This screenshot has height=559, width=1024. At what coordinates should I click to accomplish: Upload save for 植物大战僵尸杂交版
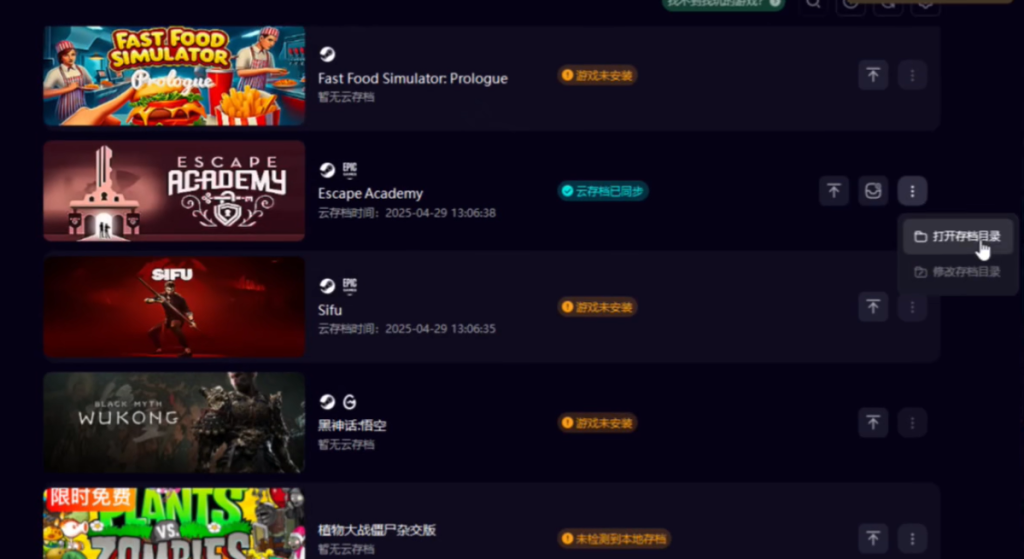pos(873,538)
